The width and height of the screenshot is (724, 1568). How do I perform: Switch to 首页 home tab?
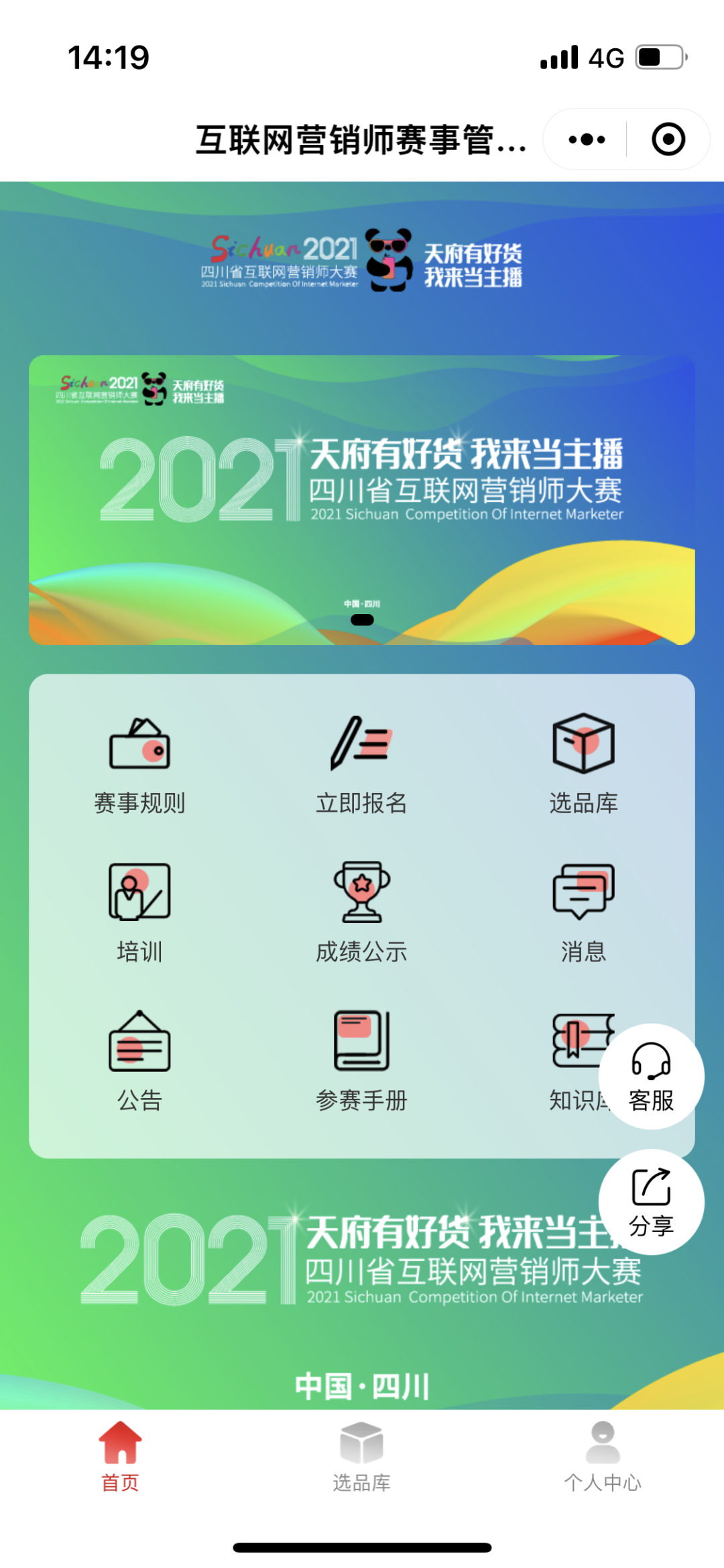tap(120, 1455)
